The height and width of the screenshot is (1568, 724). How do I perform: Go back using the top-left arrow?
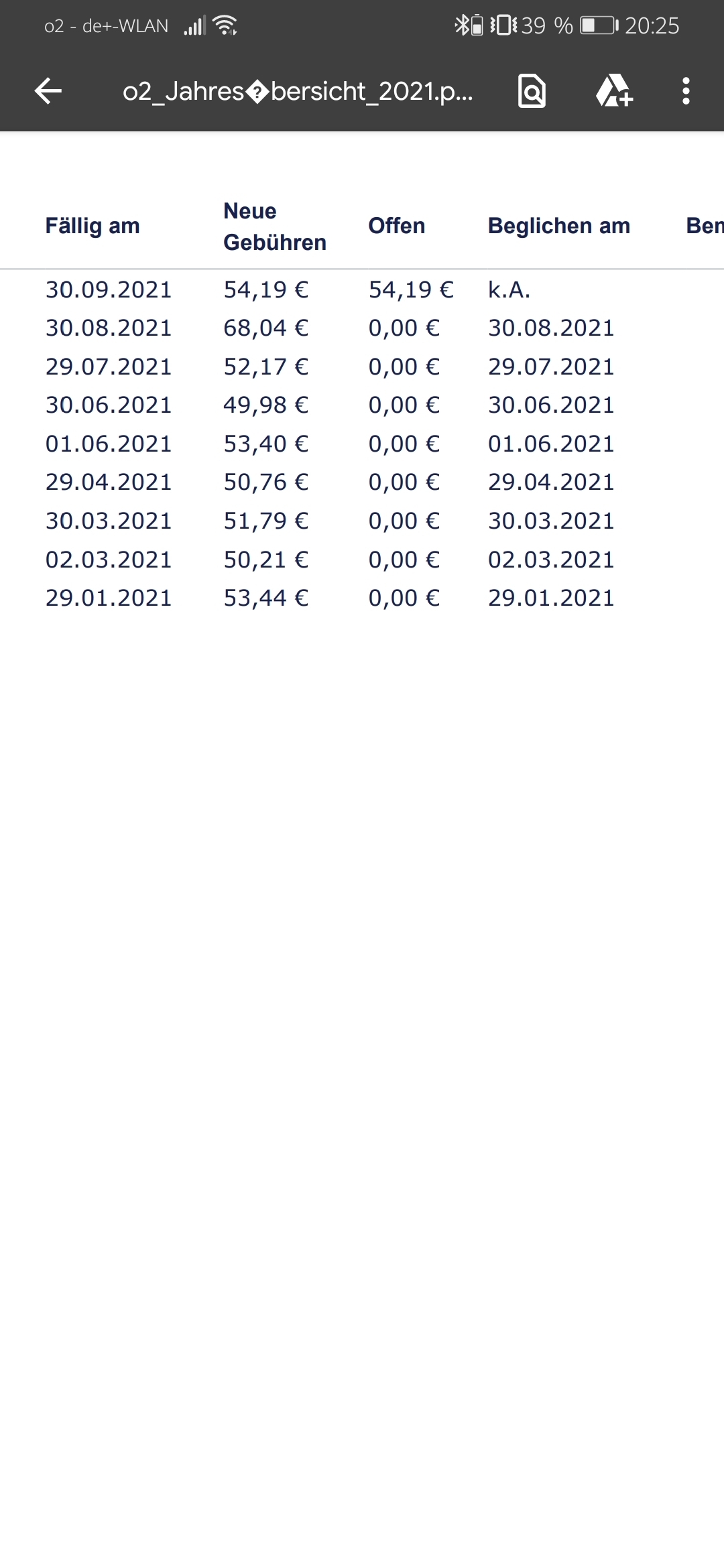point(48,91)
